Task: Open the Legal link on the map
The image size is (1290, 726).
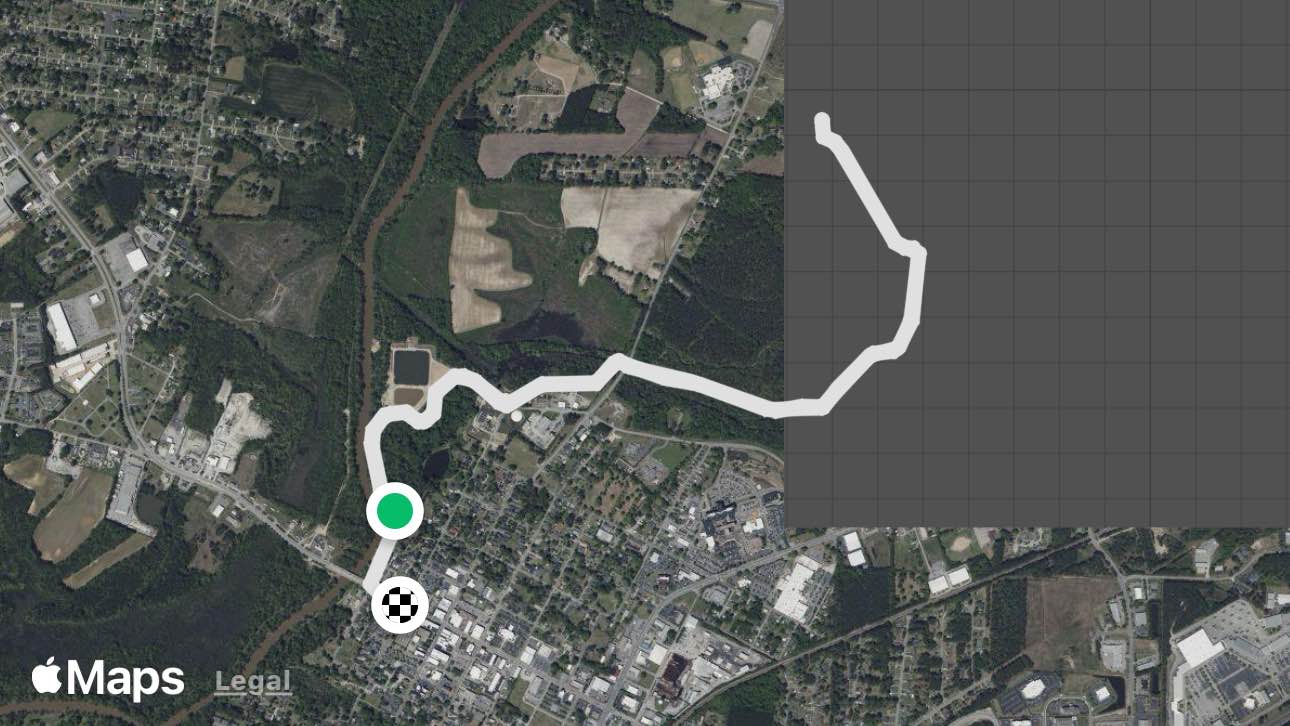Action: (253, 681)
